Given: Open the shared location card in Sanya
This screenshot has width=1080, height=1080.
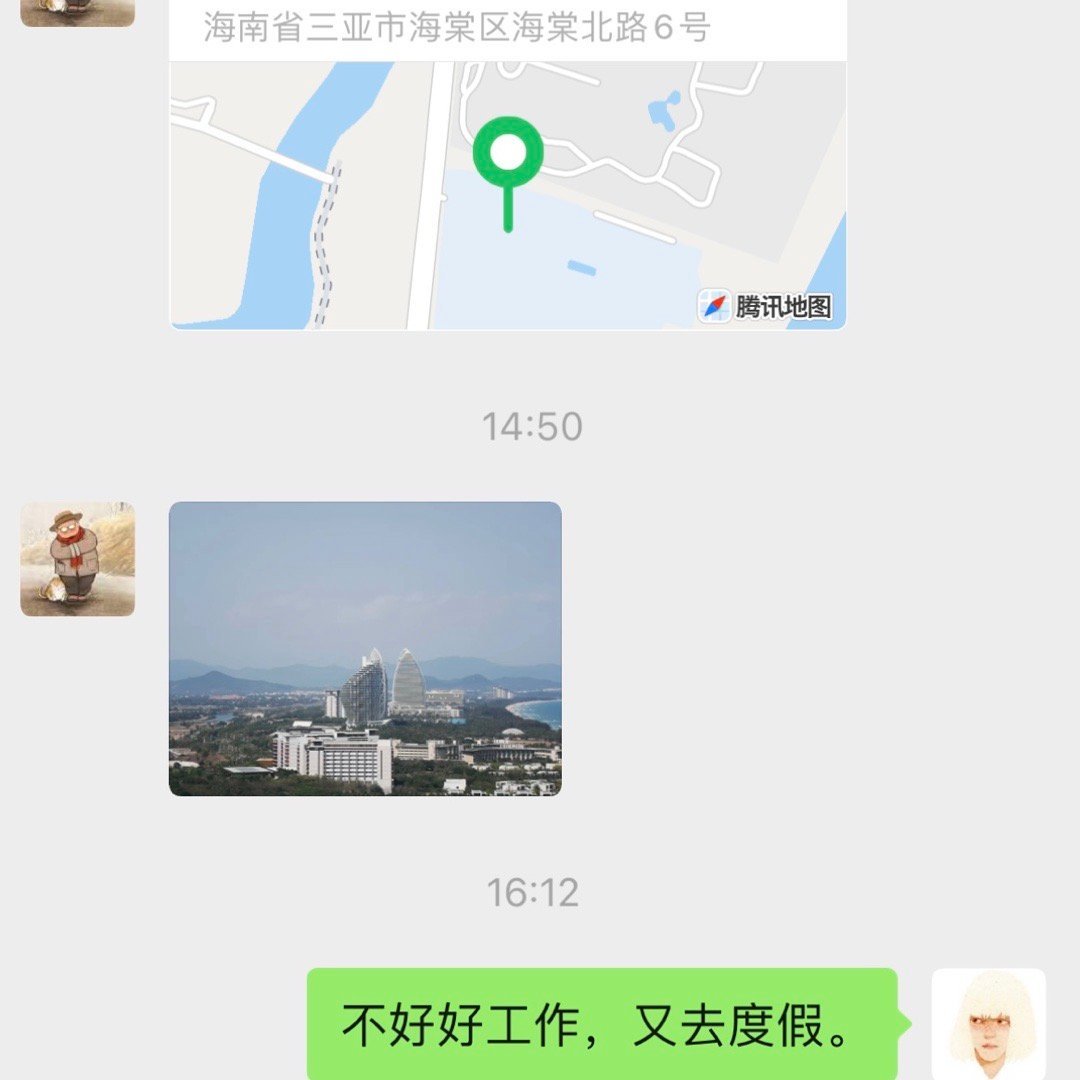Looking at the screenshot, I should [508, 190].
